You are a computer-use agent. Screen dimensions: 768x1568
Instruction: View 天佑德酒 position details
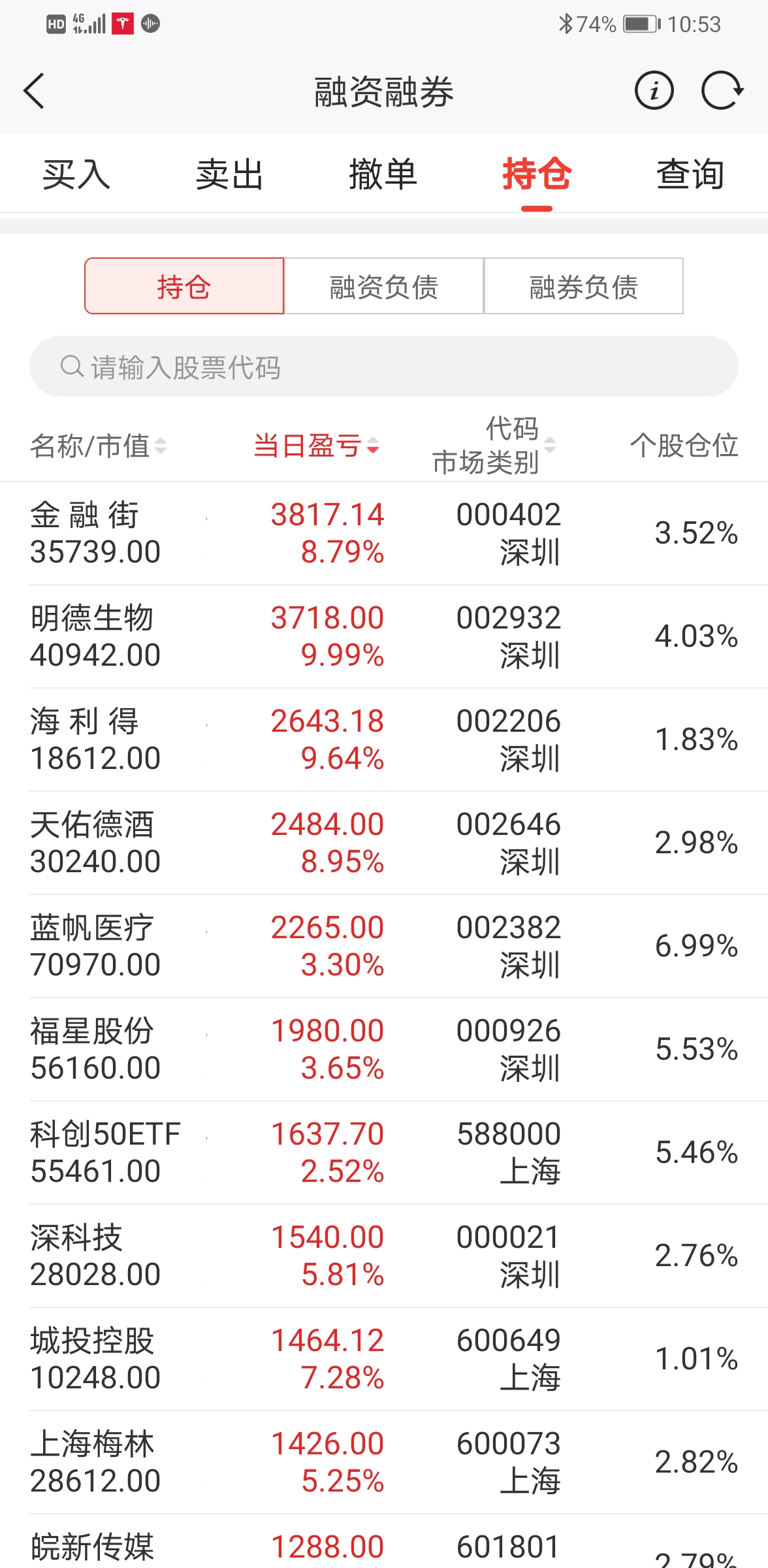point(384,843)
